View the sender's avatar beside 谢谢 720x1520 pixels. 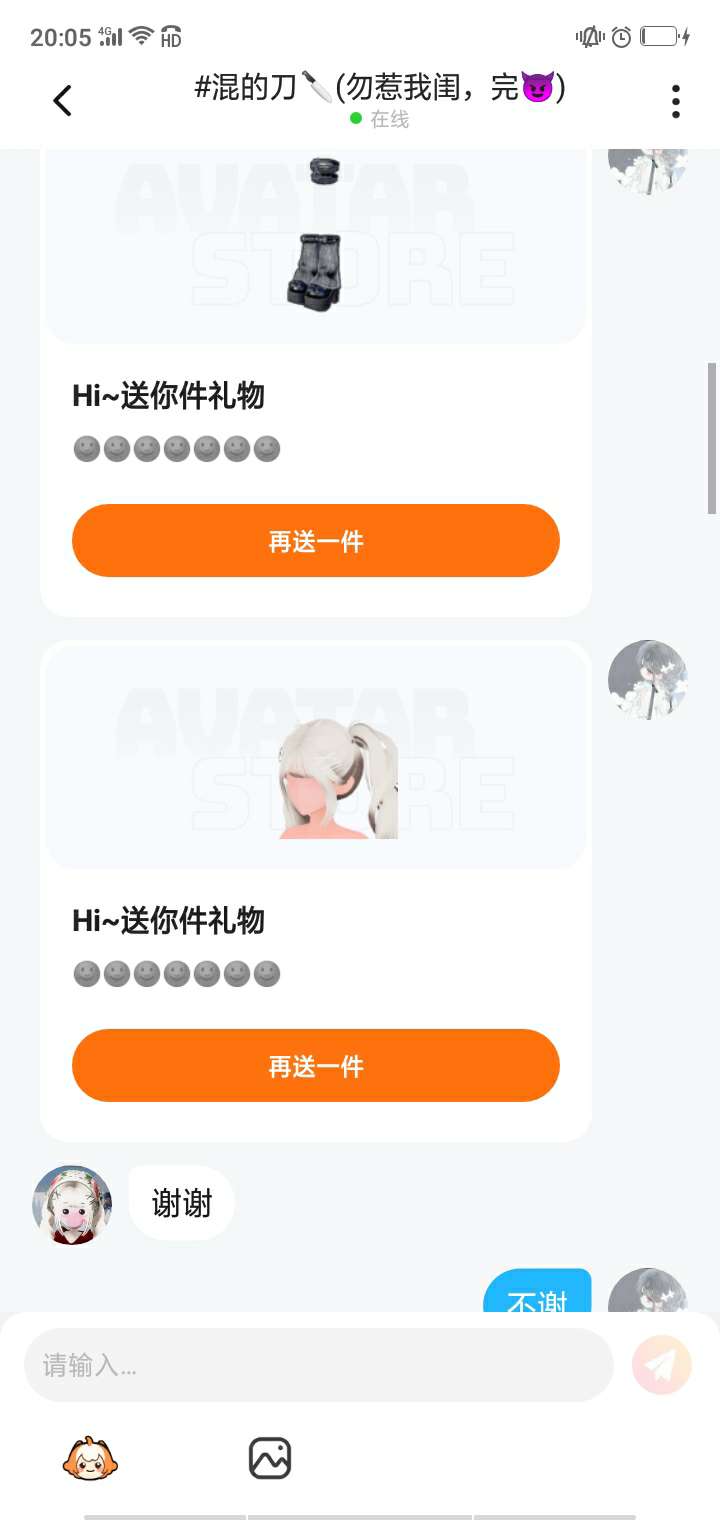[72, 1204]
